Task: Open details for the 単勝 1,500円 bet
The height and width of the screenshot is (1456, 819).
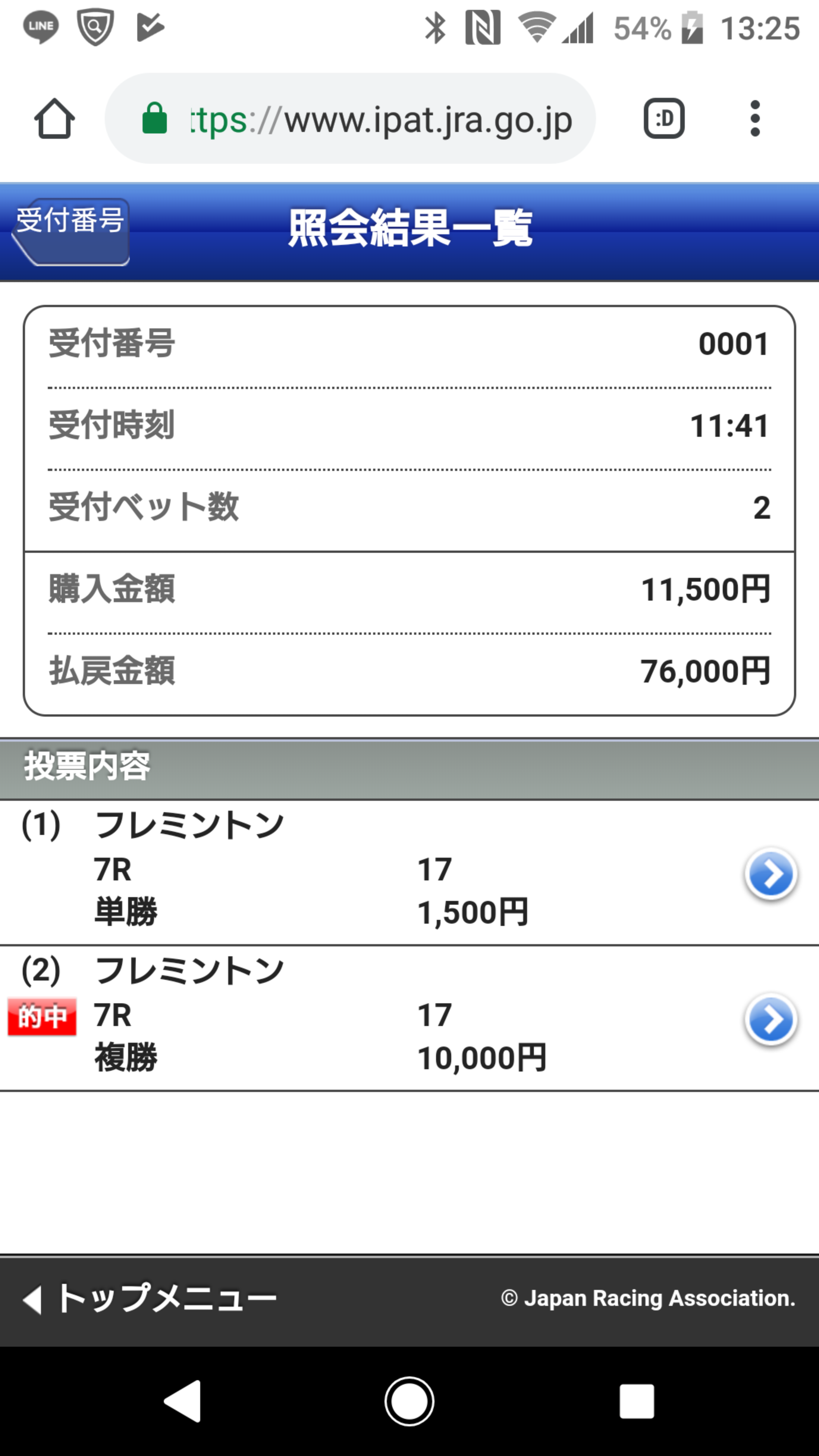Action: (770, 874)
